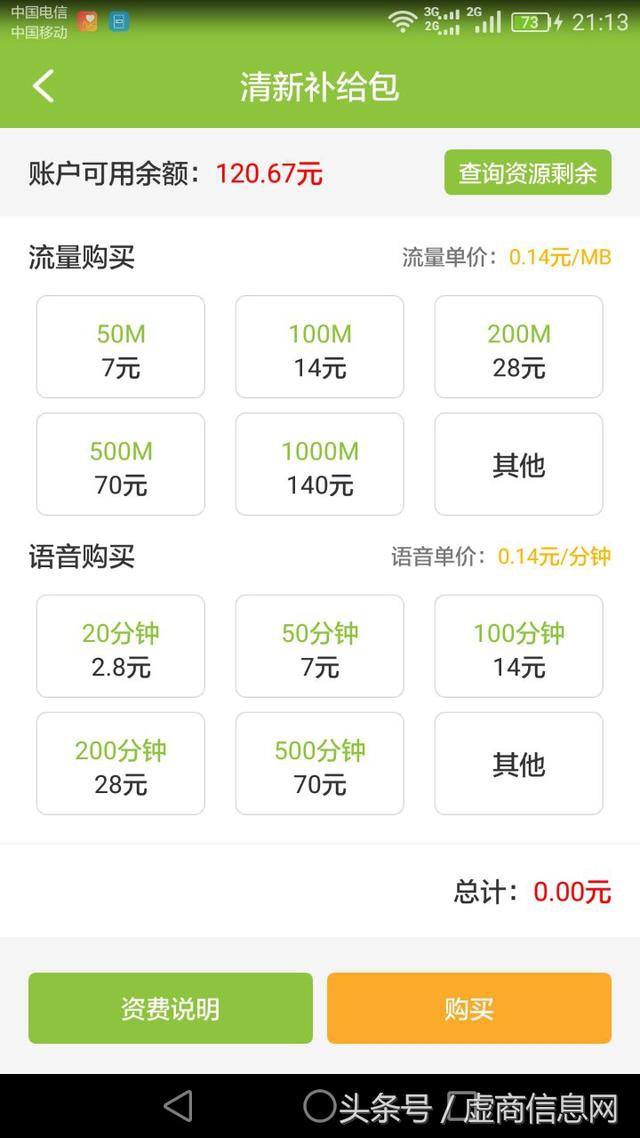Tap the system back button
Viewport: 640px width, 1138px height.
point(178,1107)
